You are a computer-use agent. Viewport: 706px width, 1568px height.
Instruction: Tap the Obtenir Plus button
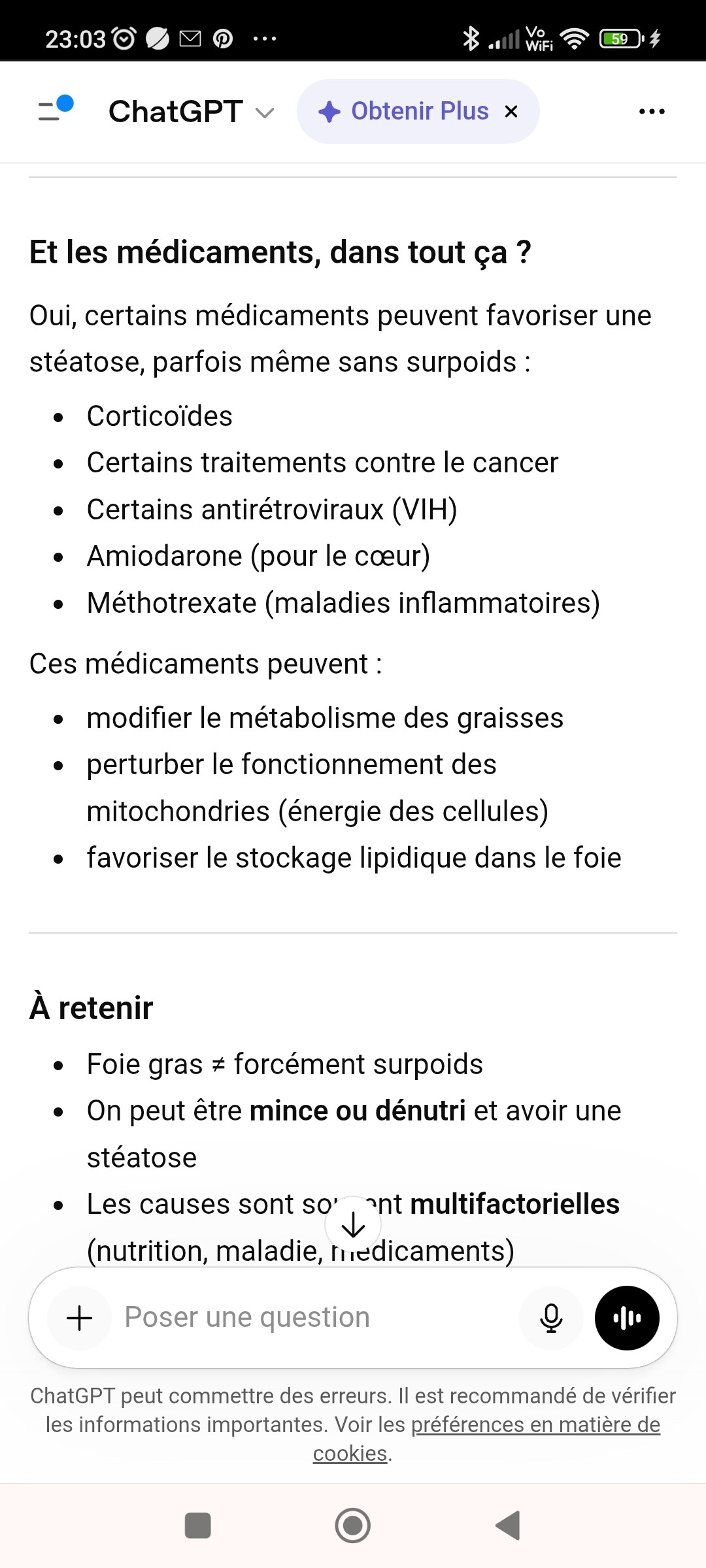405,112
